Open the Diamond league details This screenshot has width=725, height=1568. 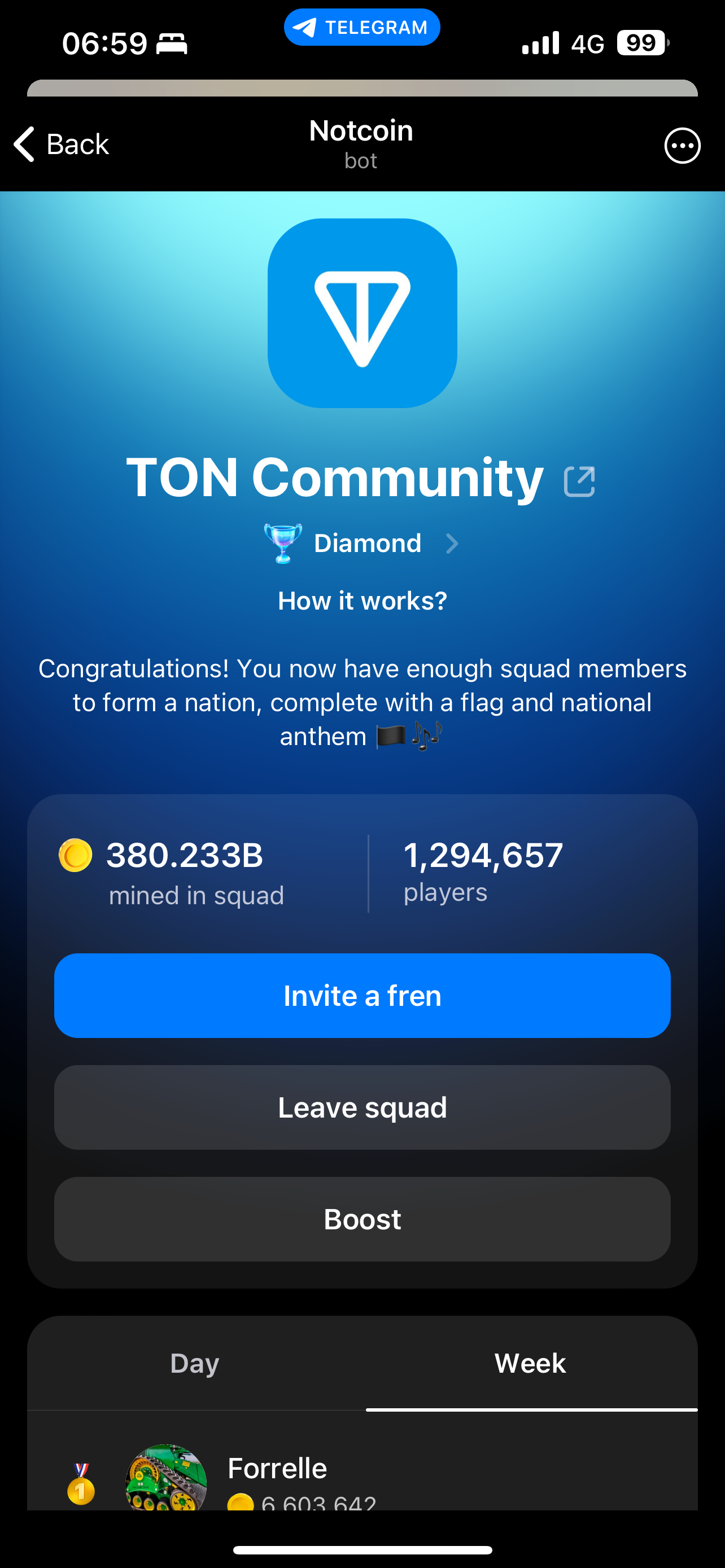(362, 543)
